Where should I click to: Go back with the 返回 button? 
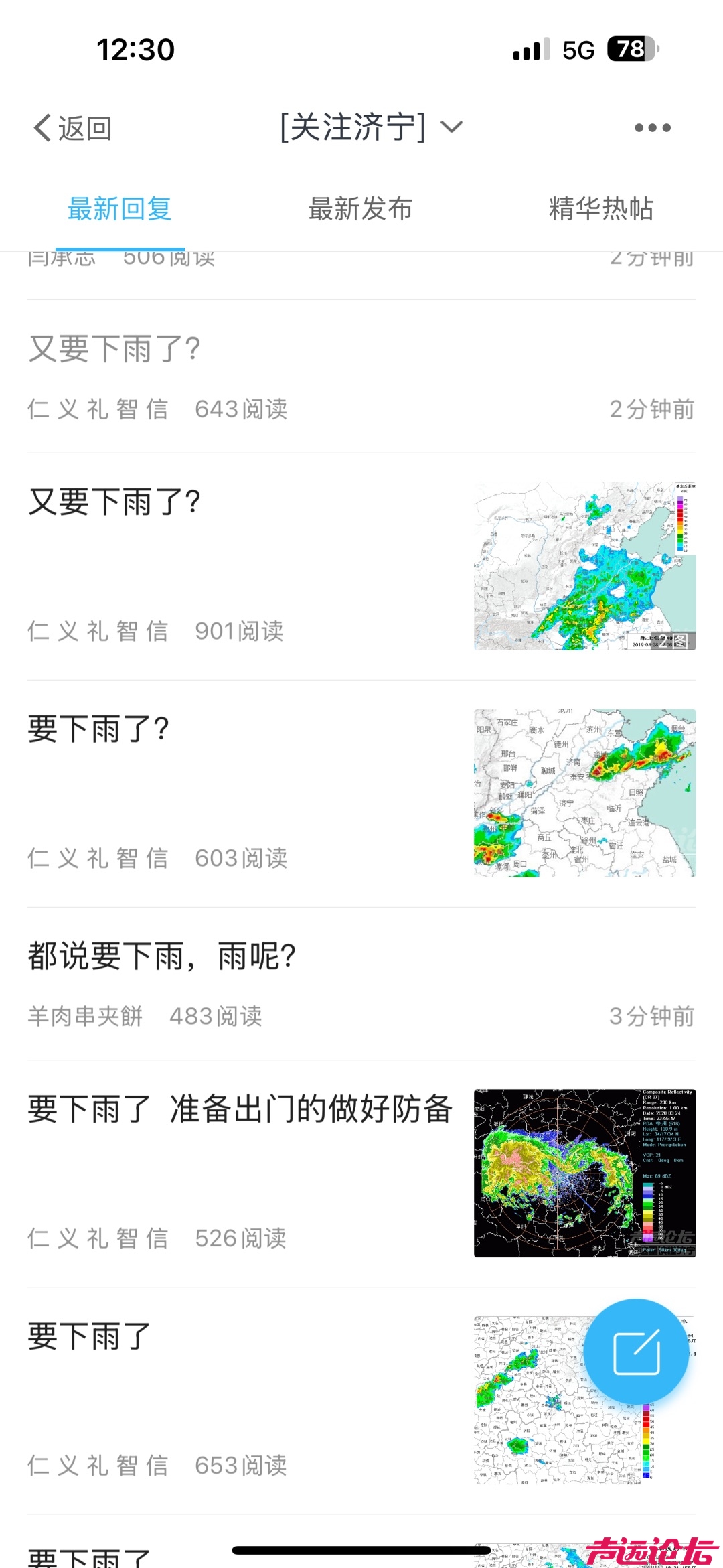tap(72, 128)
